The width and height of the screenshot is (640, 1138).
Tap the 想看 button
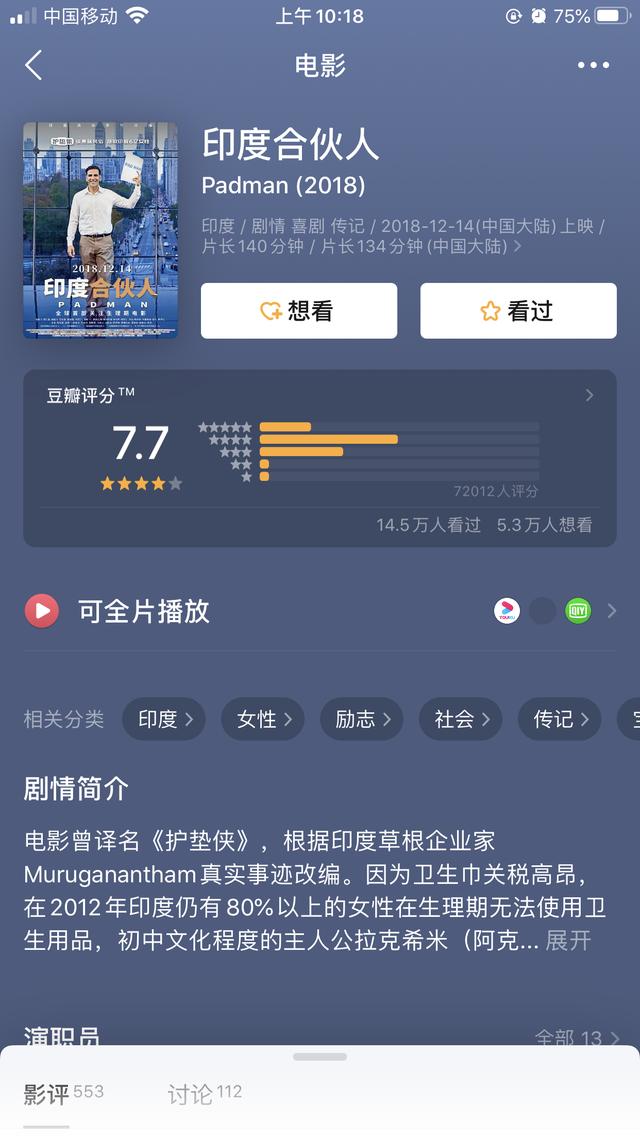point(298,311)
